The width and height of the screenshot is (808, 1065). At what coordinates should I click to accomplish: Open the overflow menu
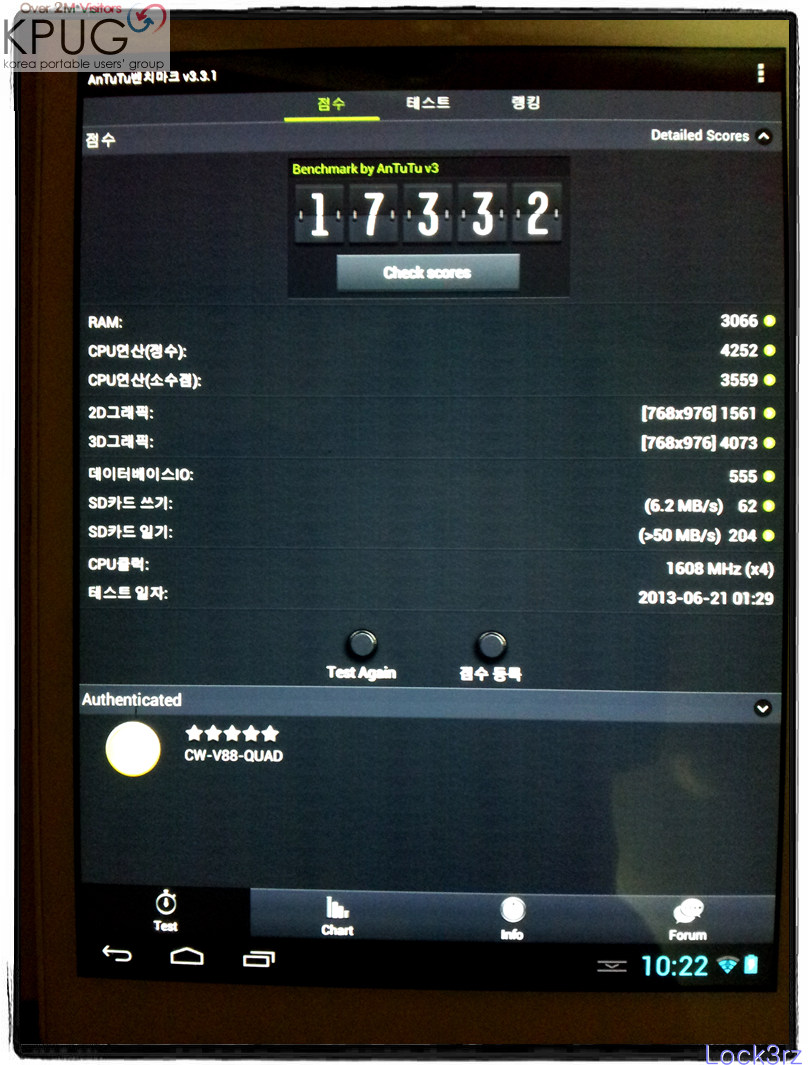[x=761, y=73]
